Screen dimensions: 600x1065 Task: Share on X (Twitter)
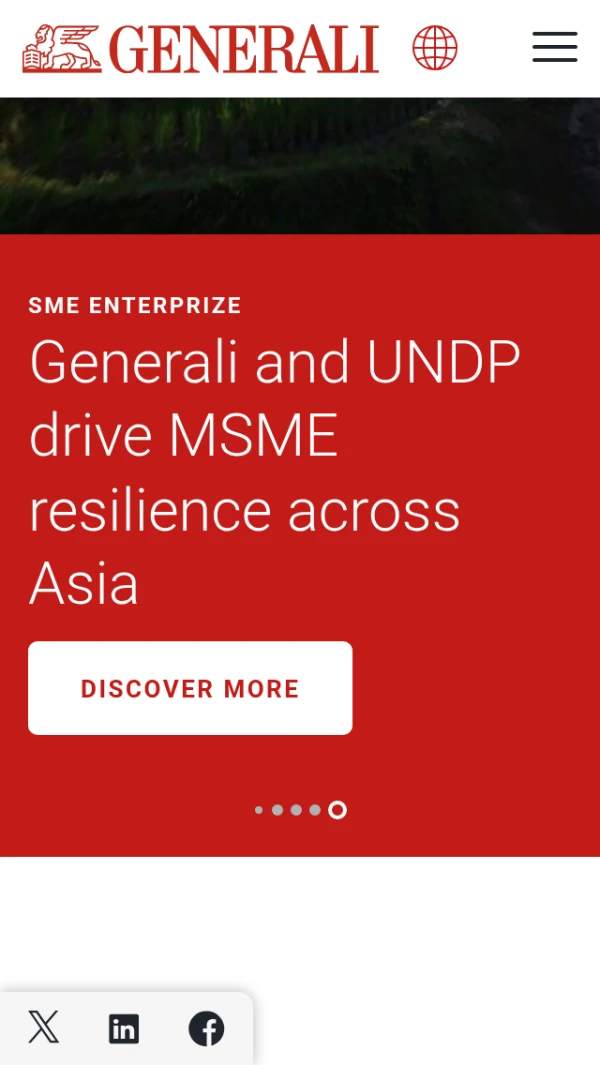43,1027
